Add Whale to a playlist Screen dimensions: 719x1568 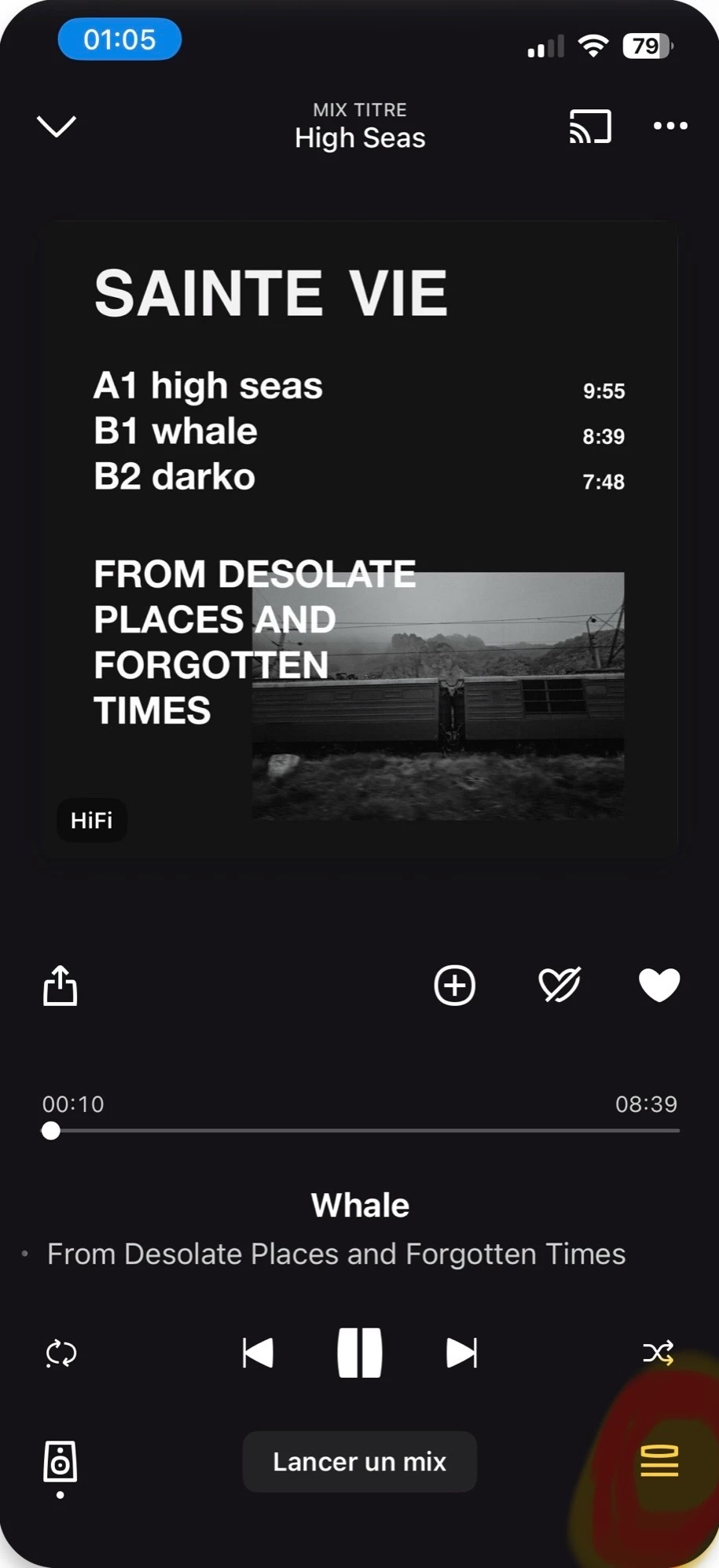455,985
